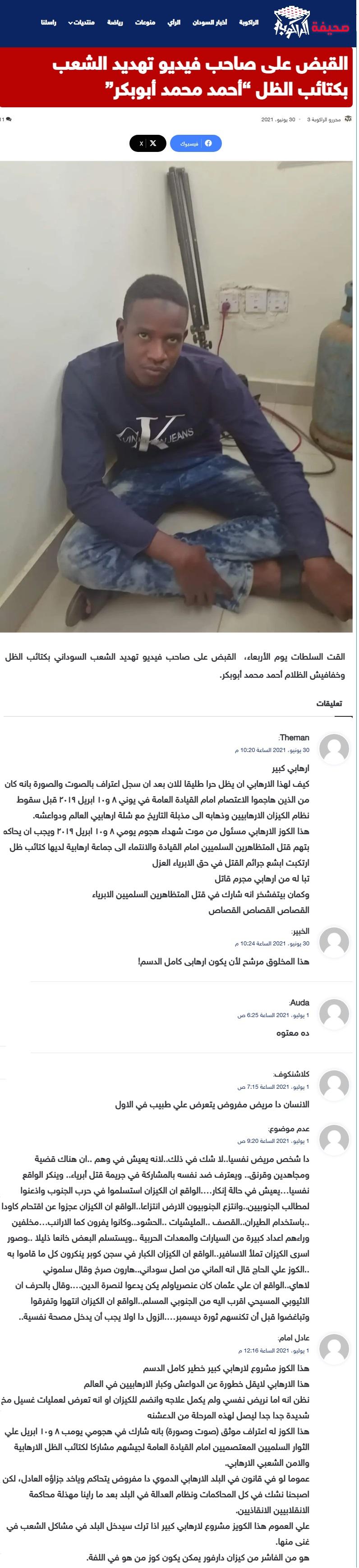Go to أخبار السودان section

[x=210, y=23]
